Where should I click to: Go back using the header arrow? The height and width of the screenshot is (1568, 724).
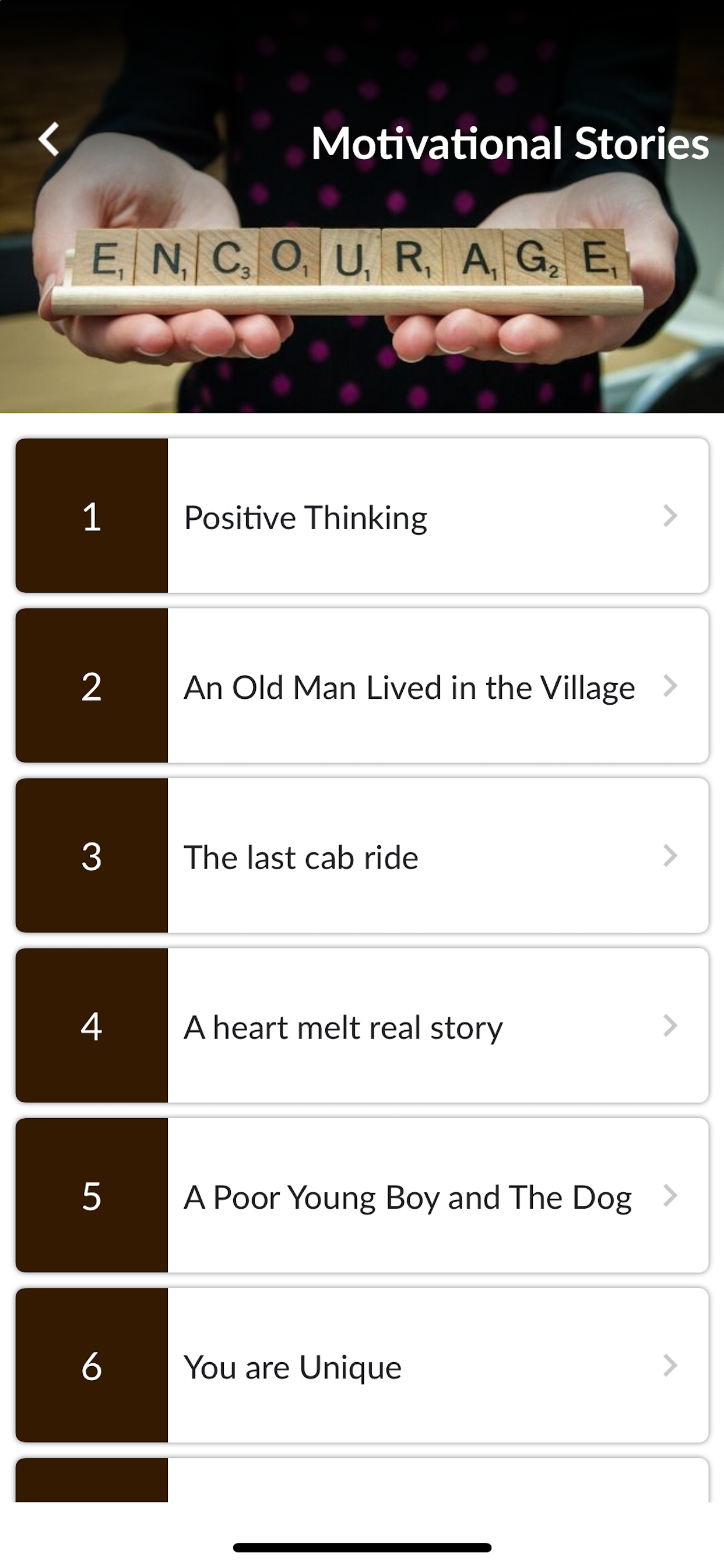(x=50, y=139)
